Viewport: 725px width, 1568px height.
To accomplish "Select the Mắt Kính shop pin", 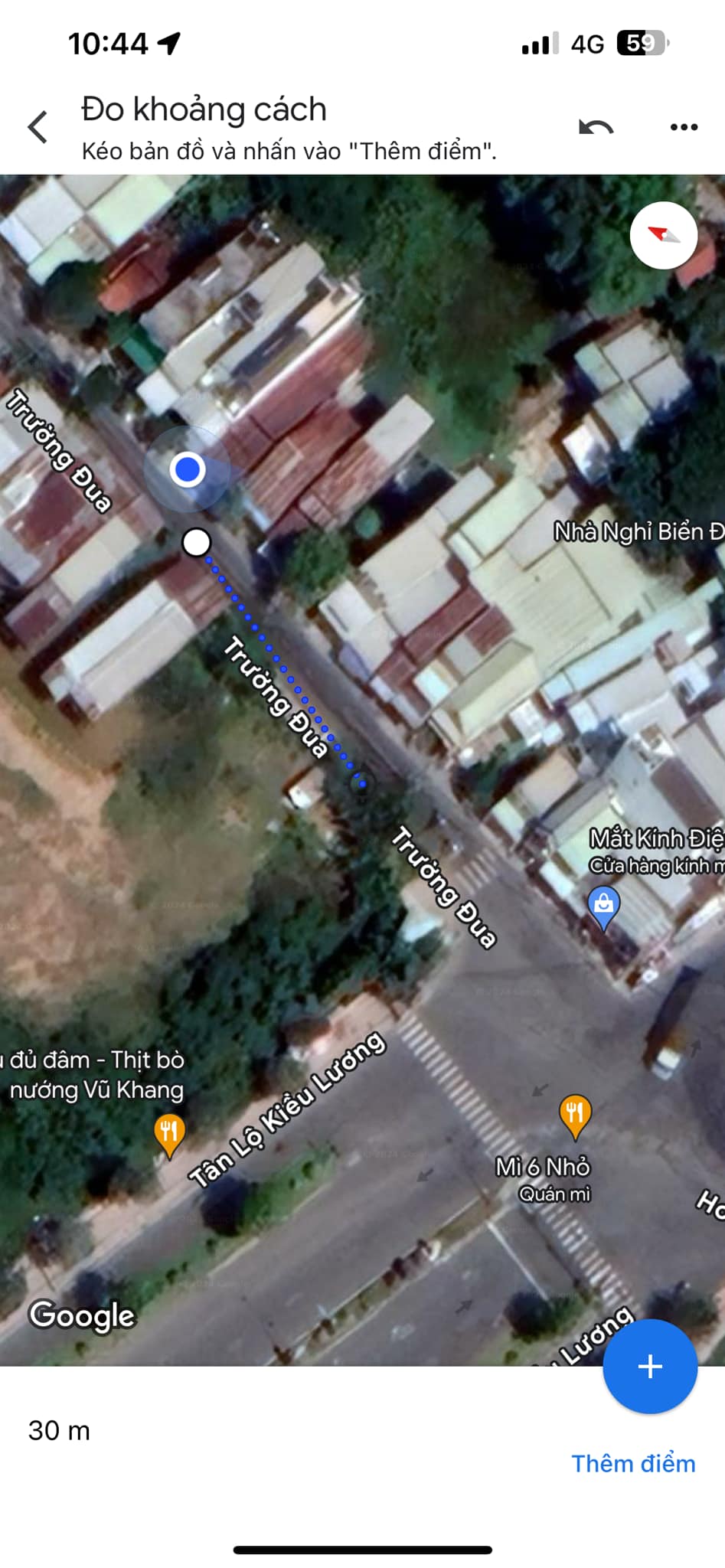I will coord(603,906).
